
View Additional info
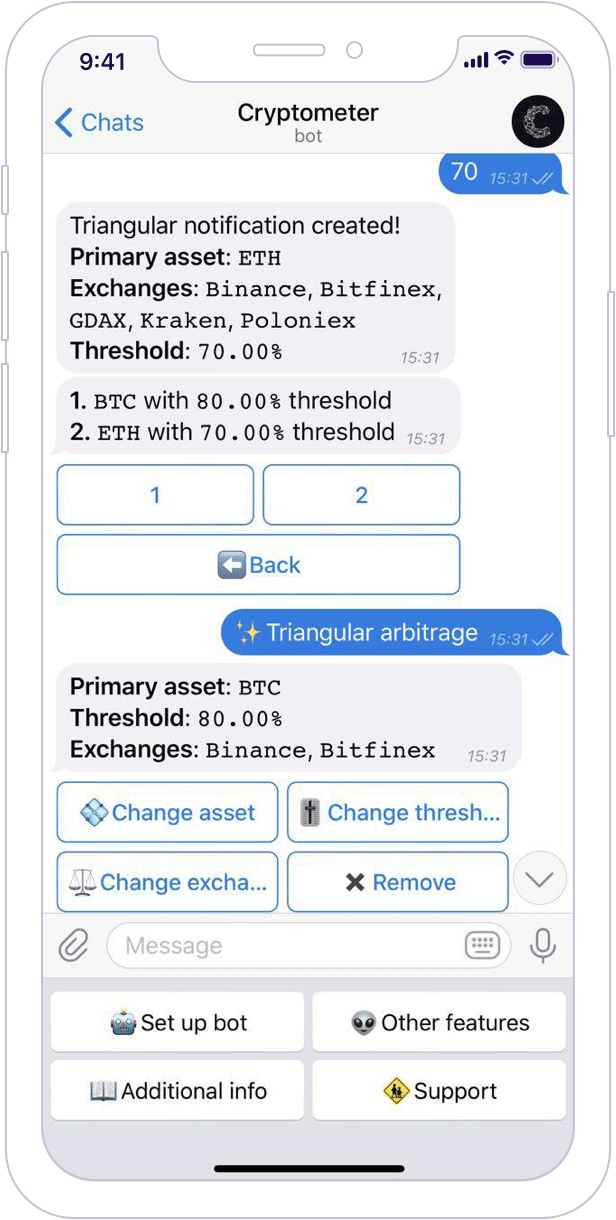(177, 1091)
